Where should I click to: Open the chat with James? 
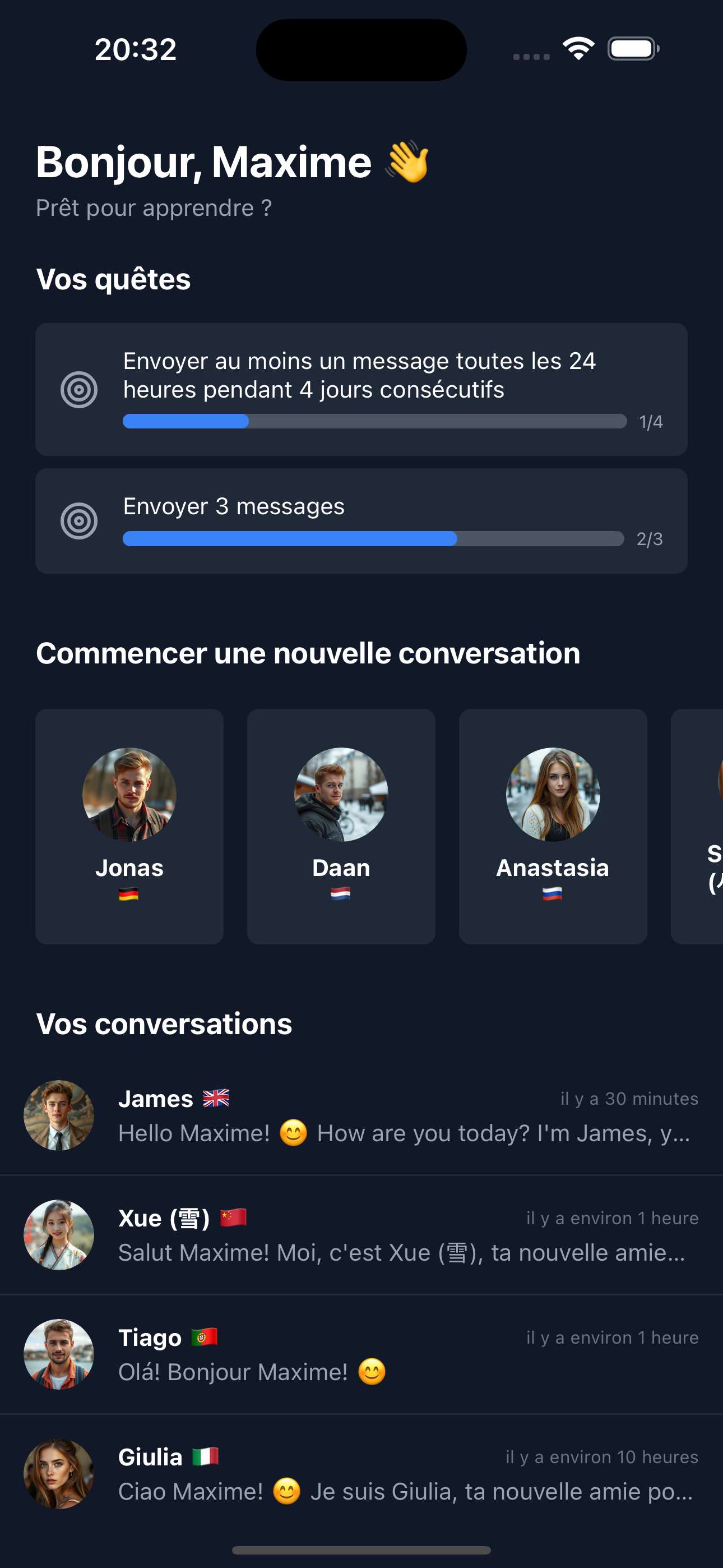pyautogui.click(x=361, y=1116)
